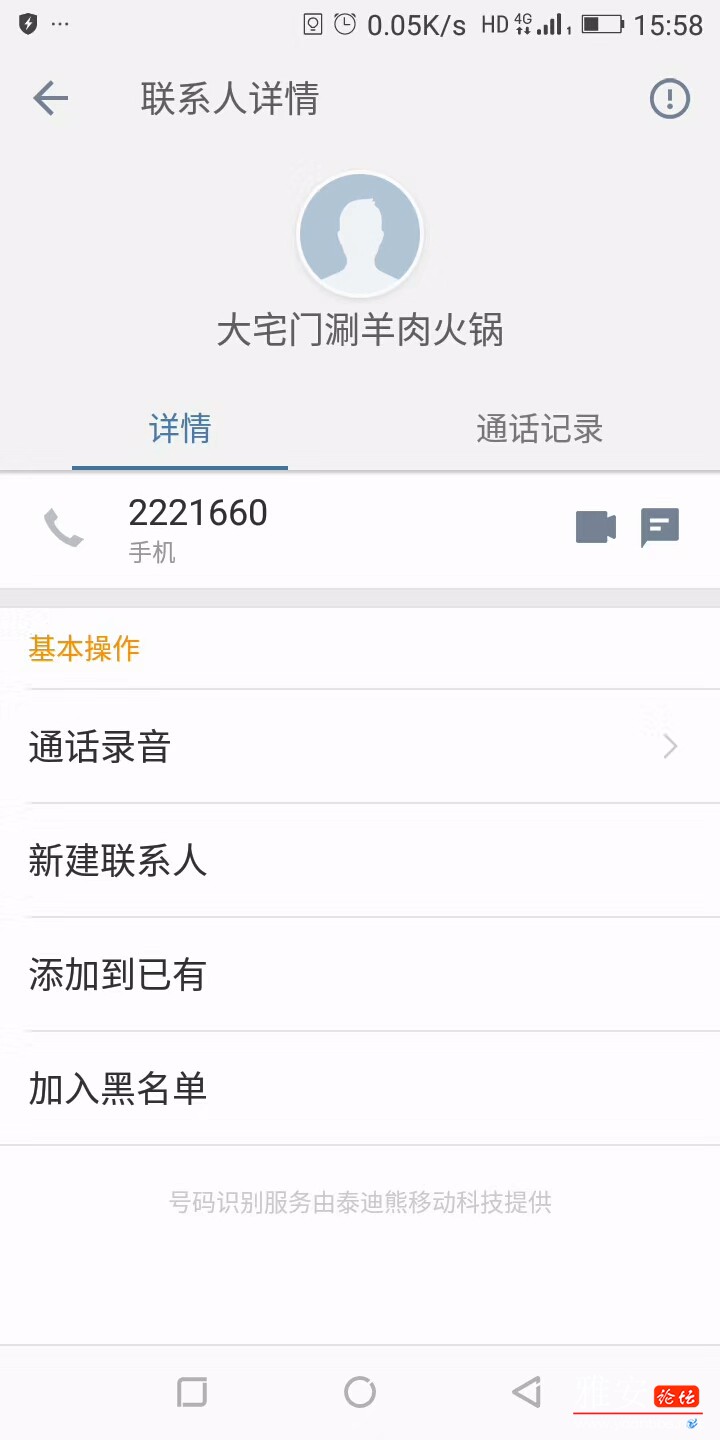Open 通话录音 settings
This screenshot has height=1440, width=720.
click(x=360, y=746)
